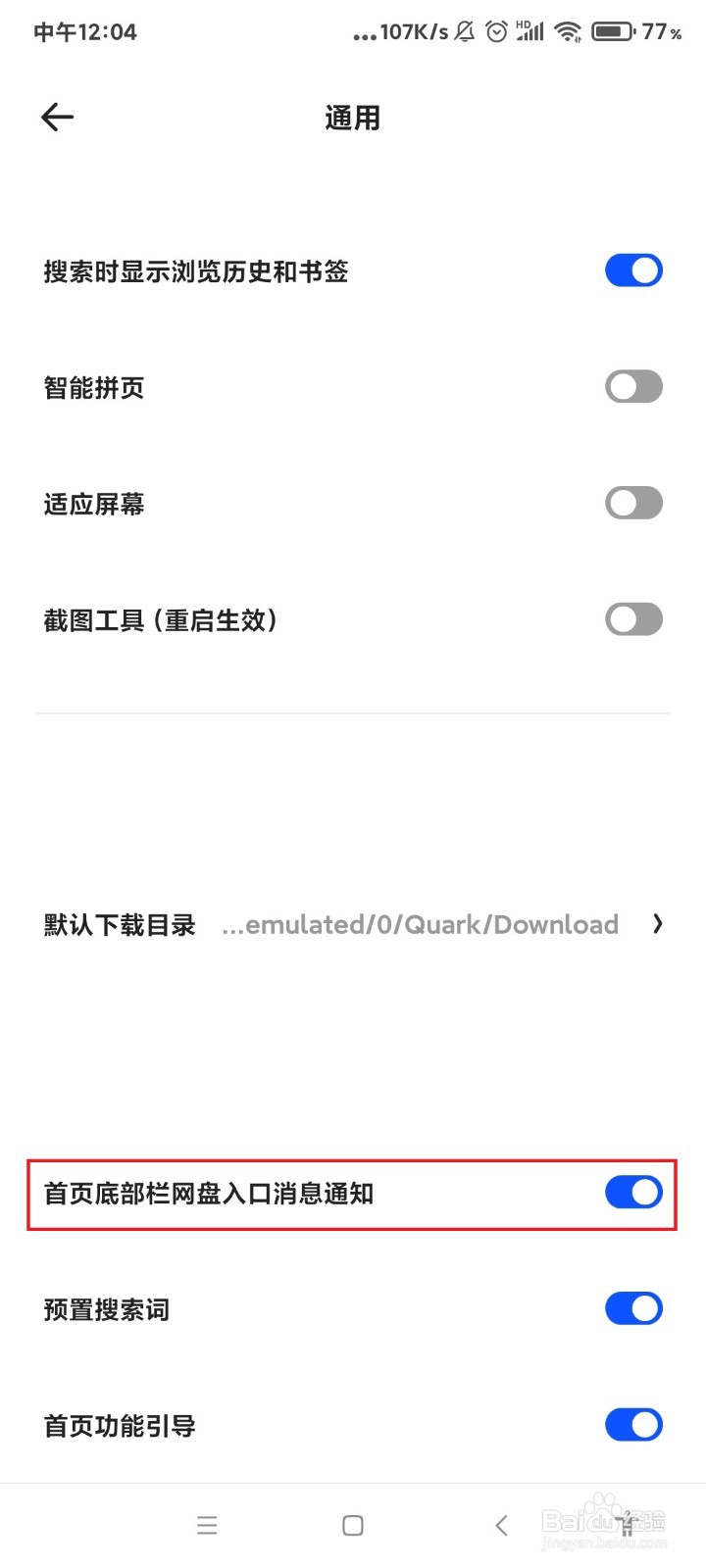Click the HD signal strength icon
Viewport: 706px width, 1568px height.
point(529,30)
